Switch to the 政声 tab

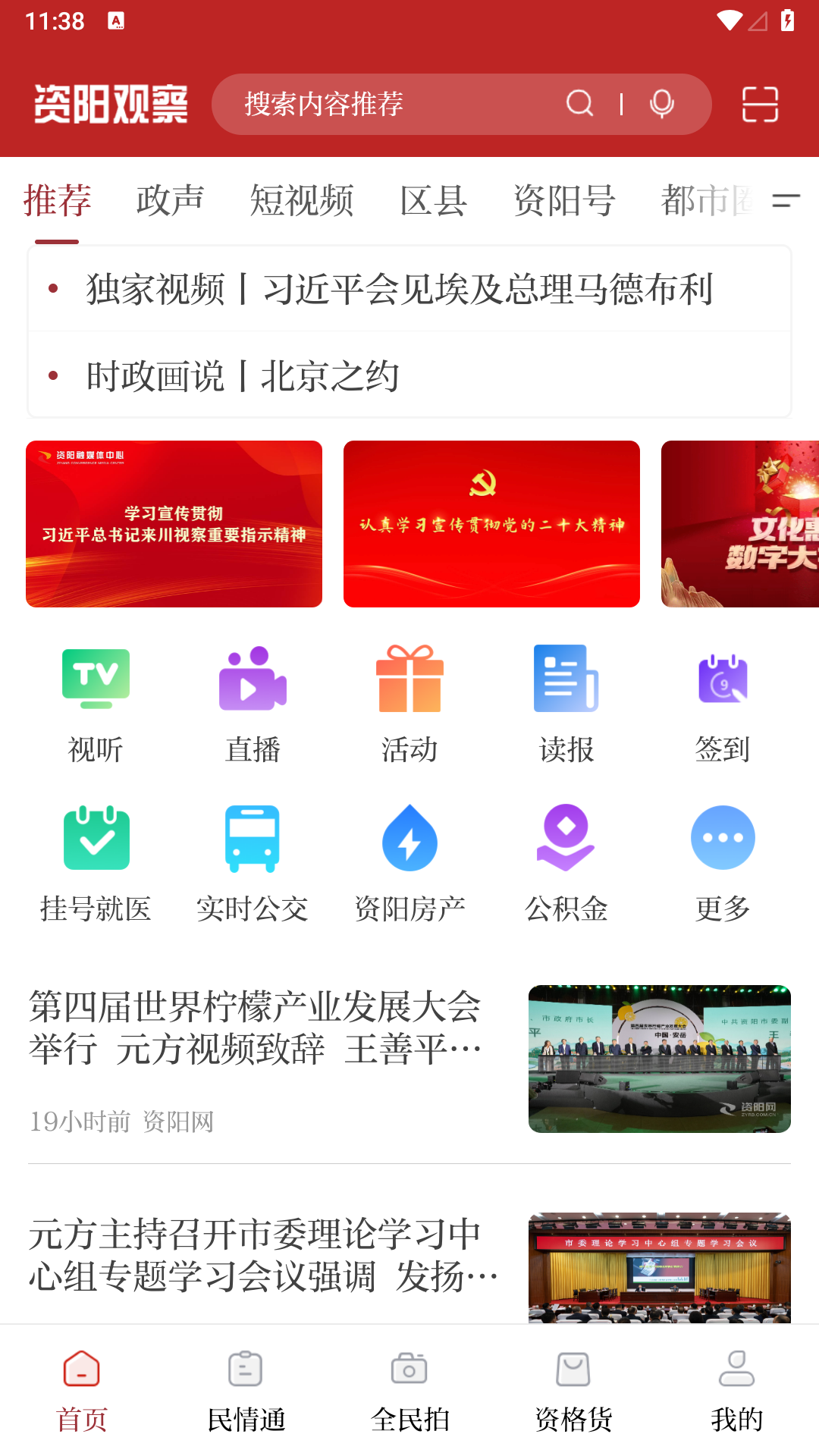[x=171, y=199]
